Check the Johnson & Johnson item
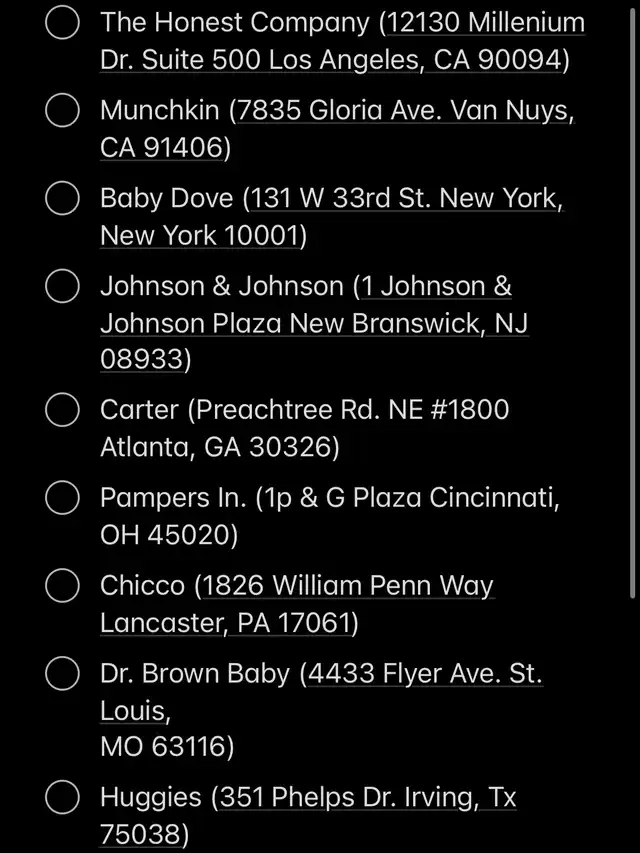640x853 pixels. (x=63, y=287)
